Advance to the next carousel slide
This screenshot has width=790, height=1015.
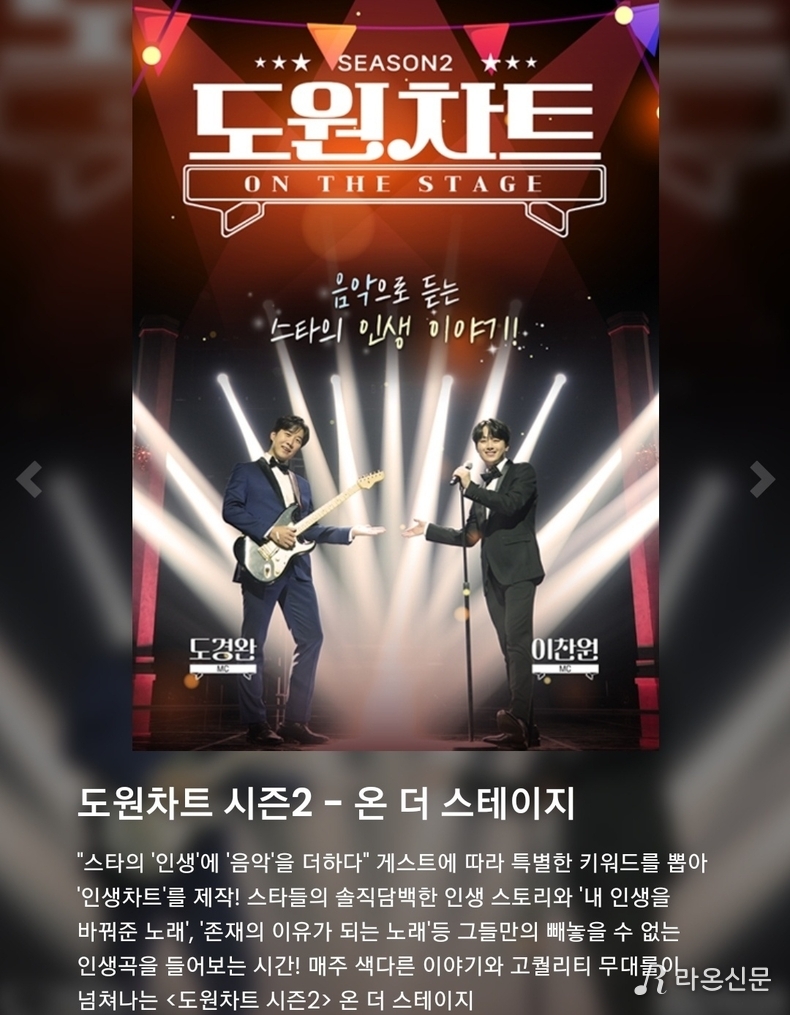click(x=762, y=480)
